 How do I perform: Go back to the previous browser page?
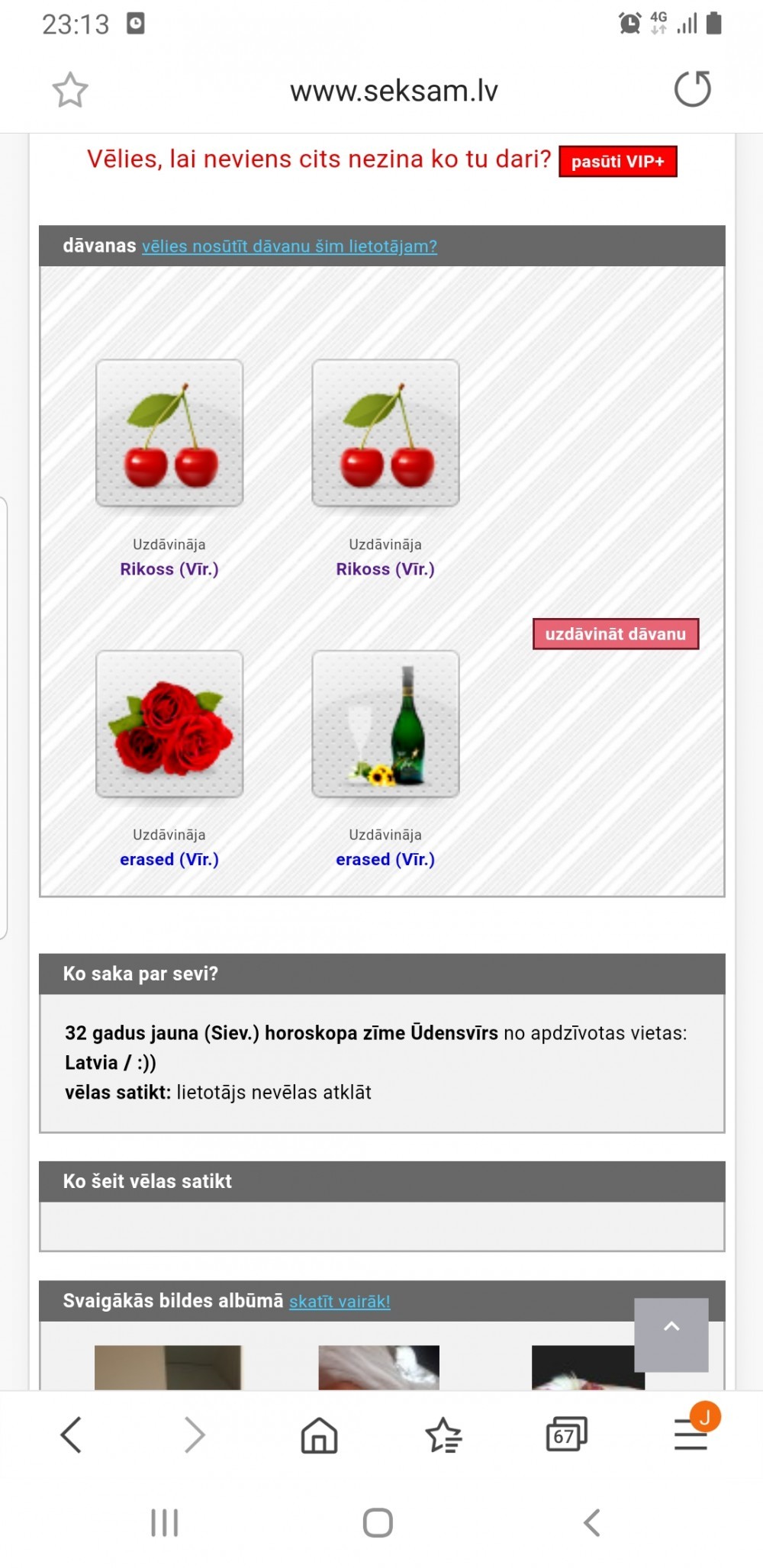pyautogui.click(x=71, y=1435)
